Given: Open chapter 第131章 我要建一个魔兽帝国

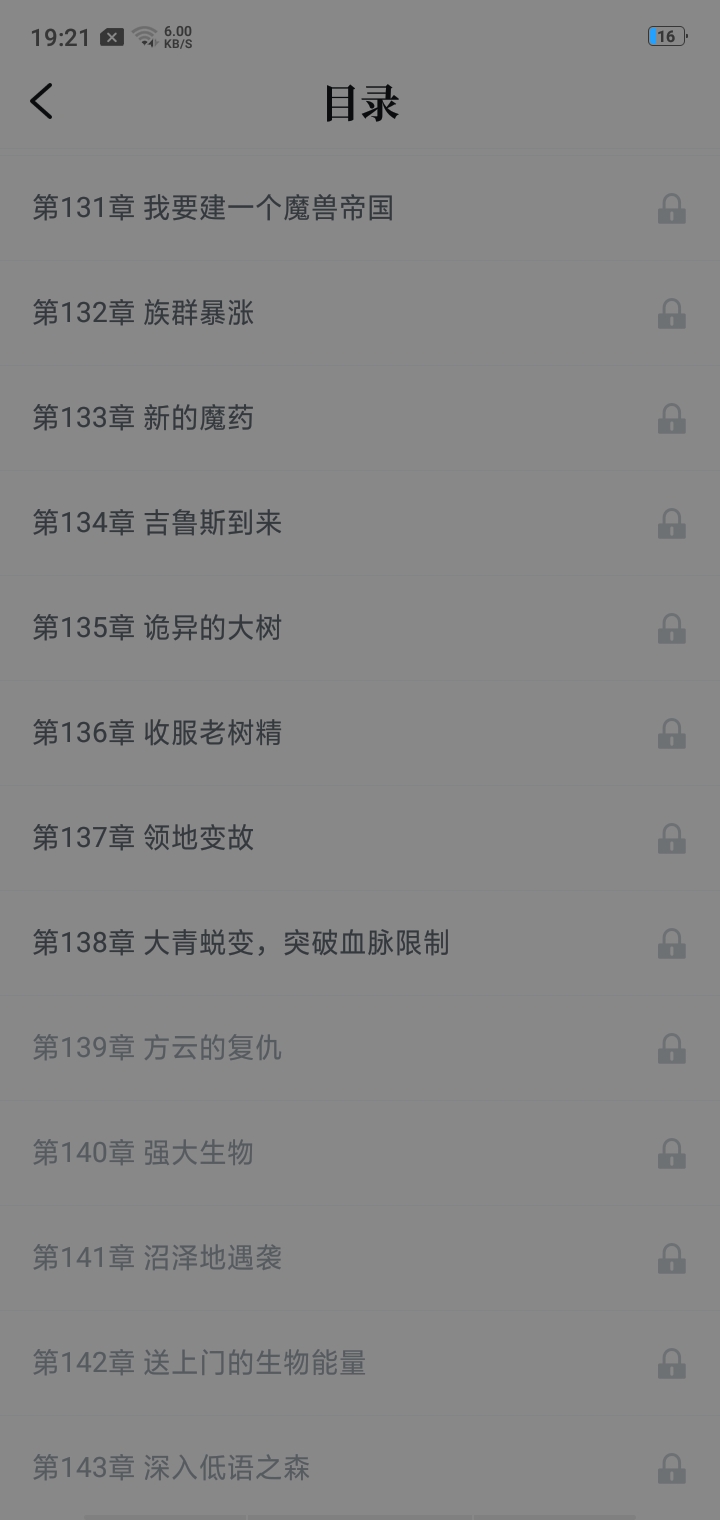Looking at the screenshot, I should click(213, 208).
